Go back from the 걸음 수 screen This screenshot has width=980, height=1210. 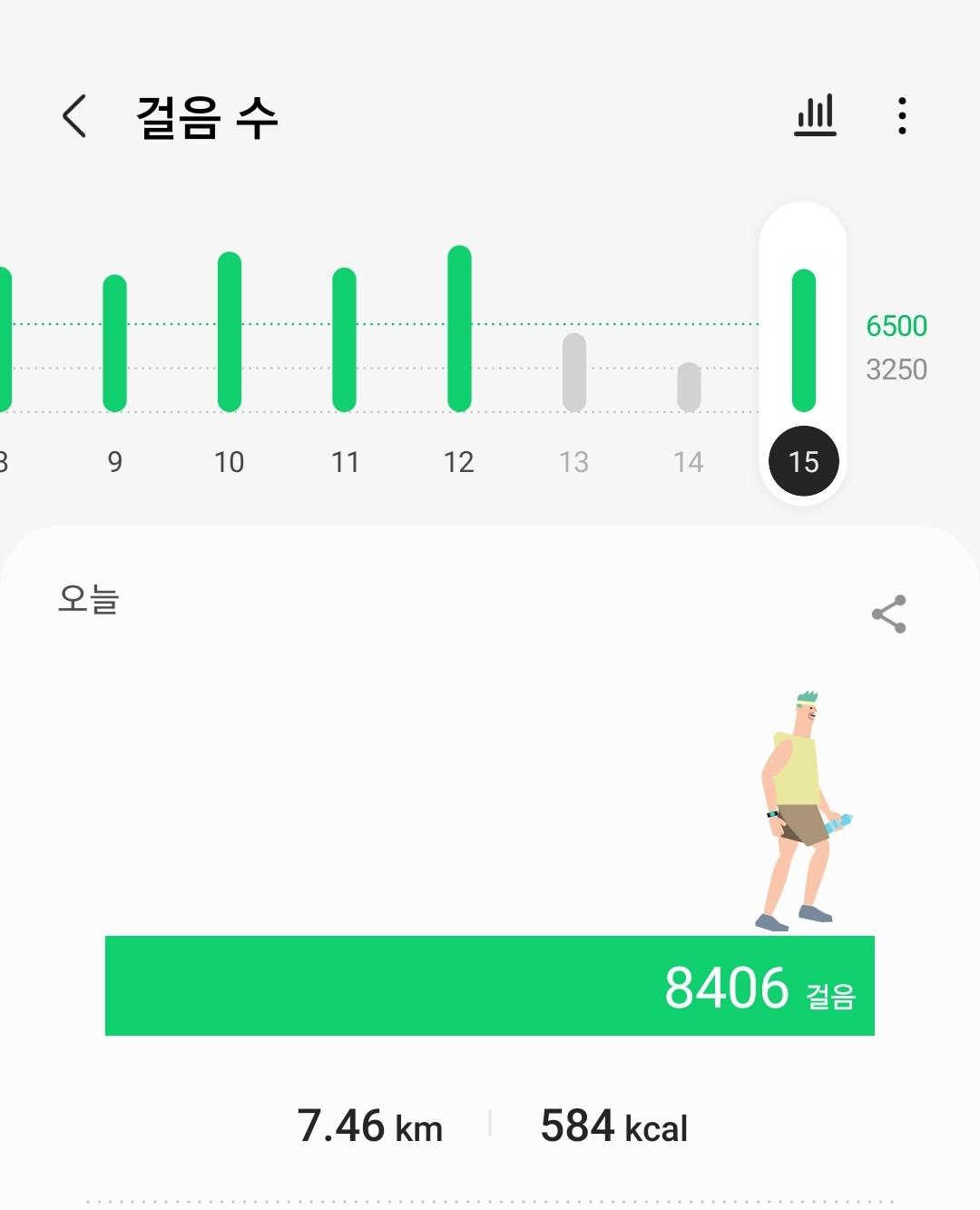[x=74, y=116]
